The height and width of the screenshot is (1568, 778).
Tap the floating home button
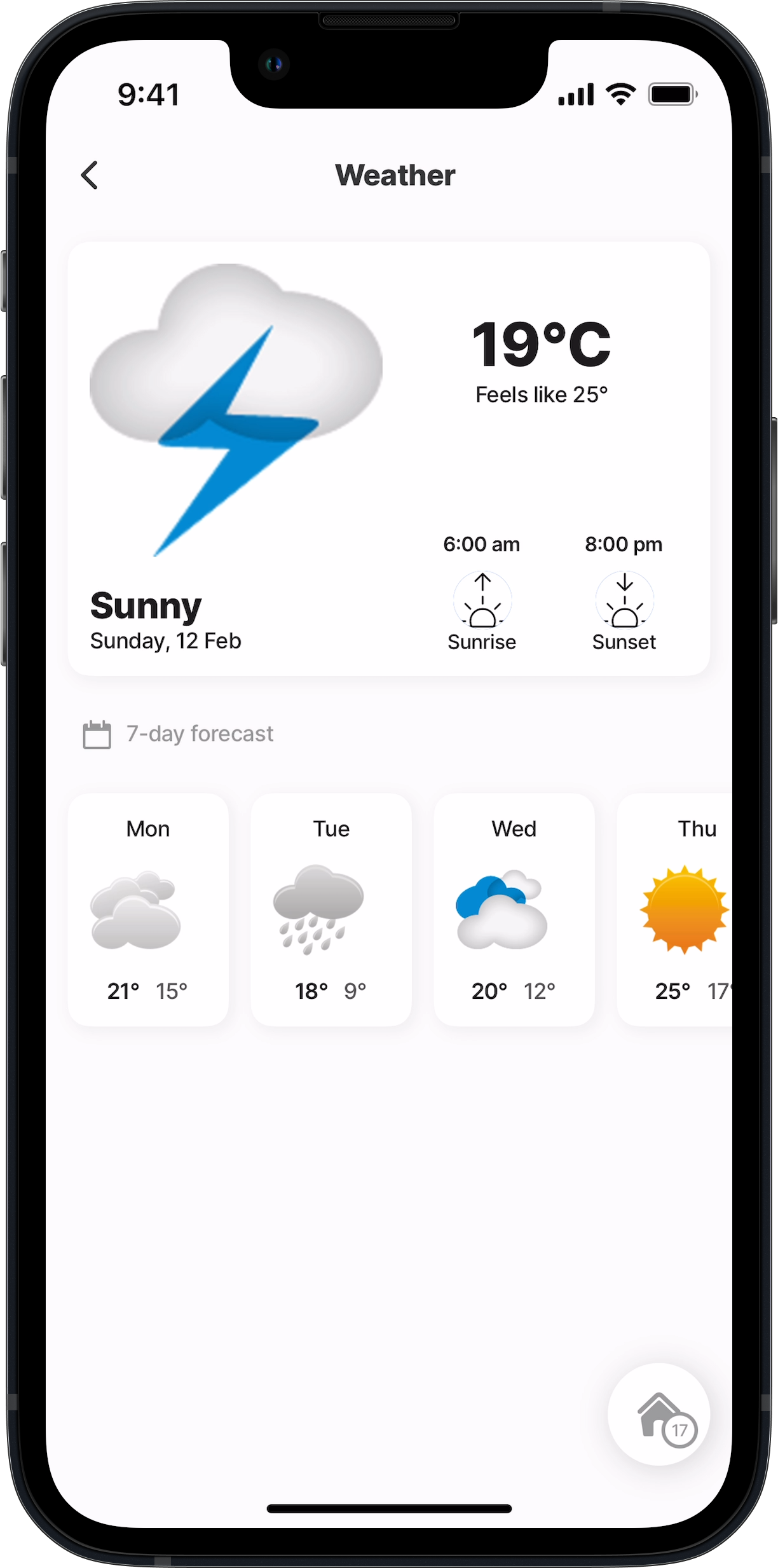pos(659,1415)
